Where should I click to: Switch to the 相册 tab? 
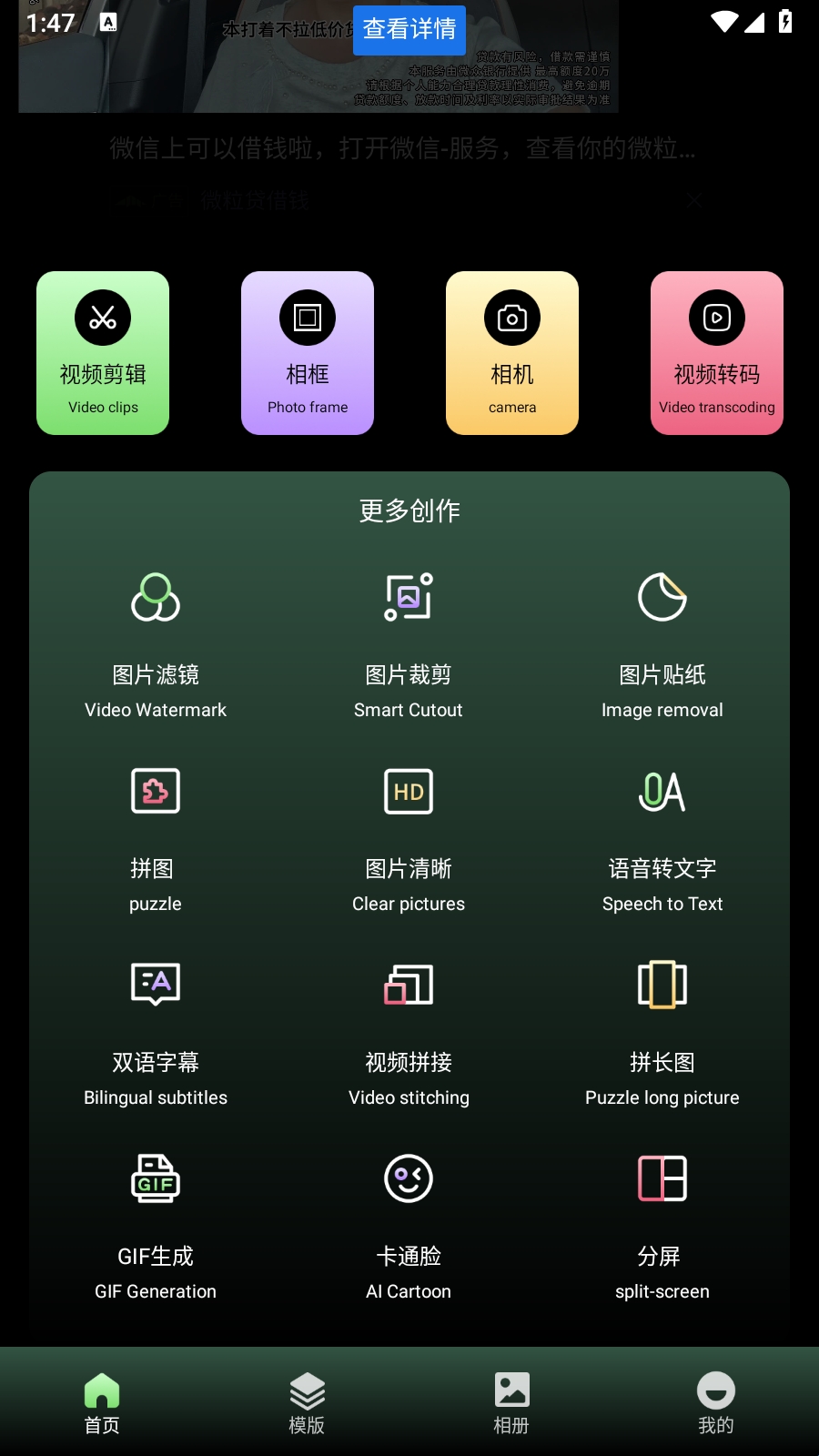coord(511,1402)
